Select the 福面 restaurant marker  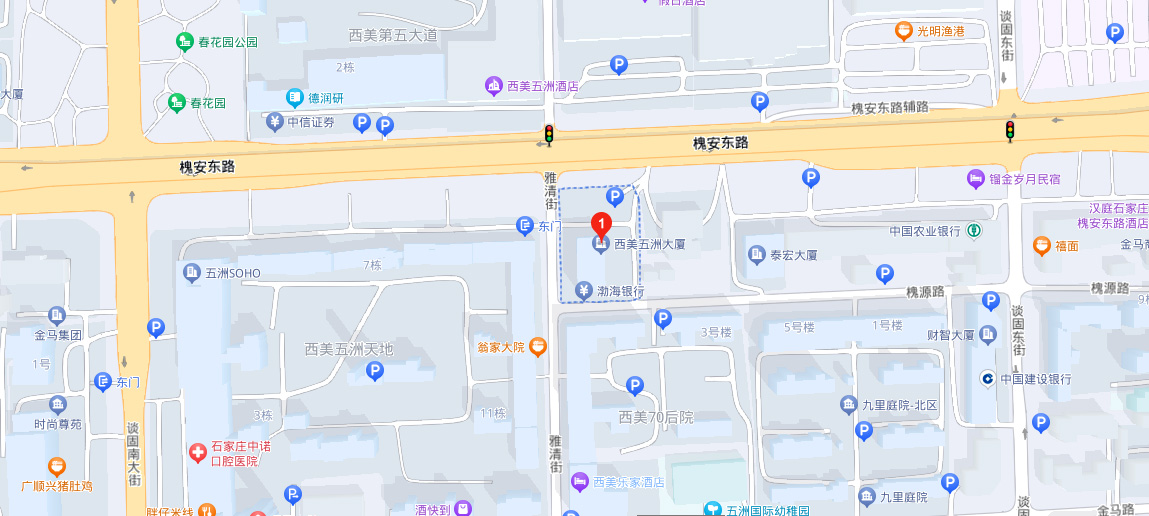(1042, 245)
